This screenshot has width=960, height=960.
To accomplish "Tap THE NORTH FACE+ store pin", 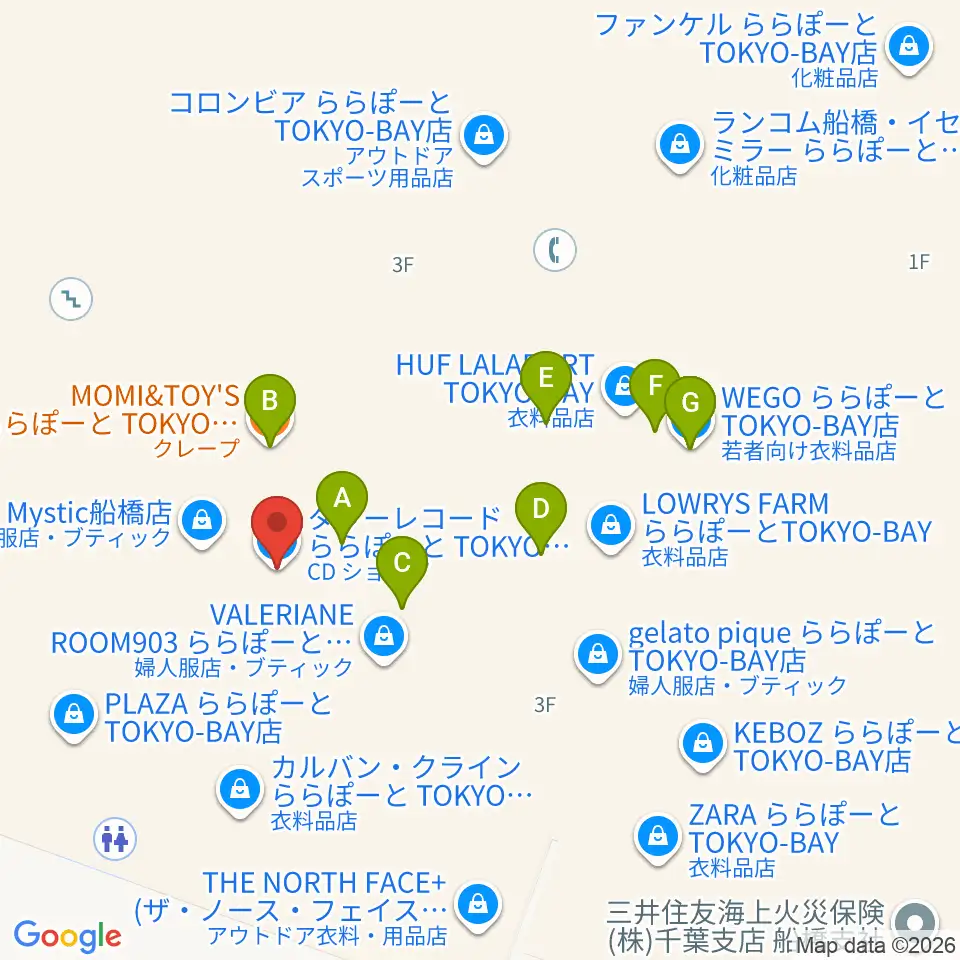I will coord(476,906).
